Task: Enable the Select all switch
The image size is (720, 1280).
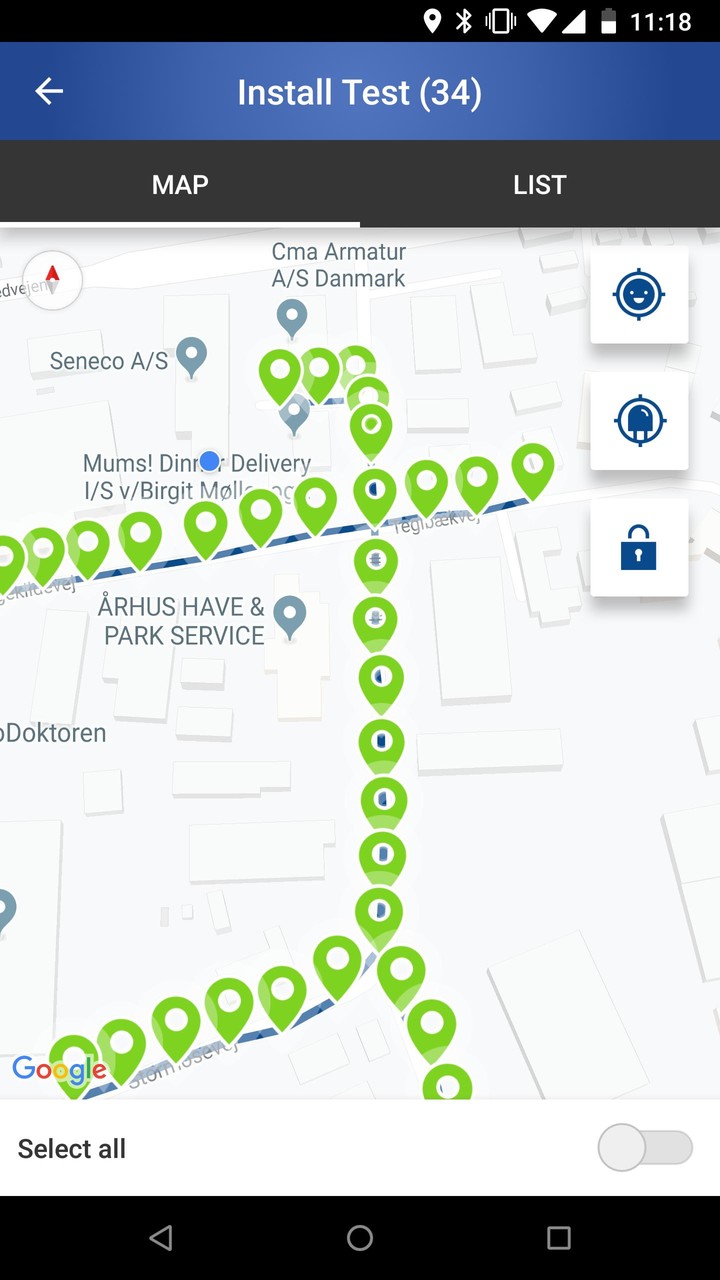Action: (x=645, y=1148)
